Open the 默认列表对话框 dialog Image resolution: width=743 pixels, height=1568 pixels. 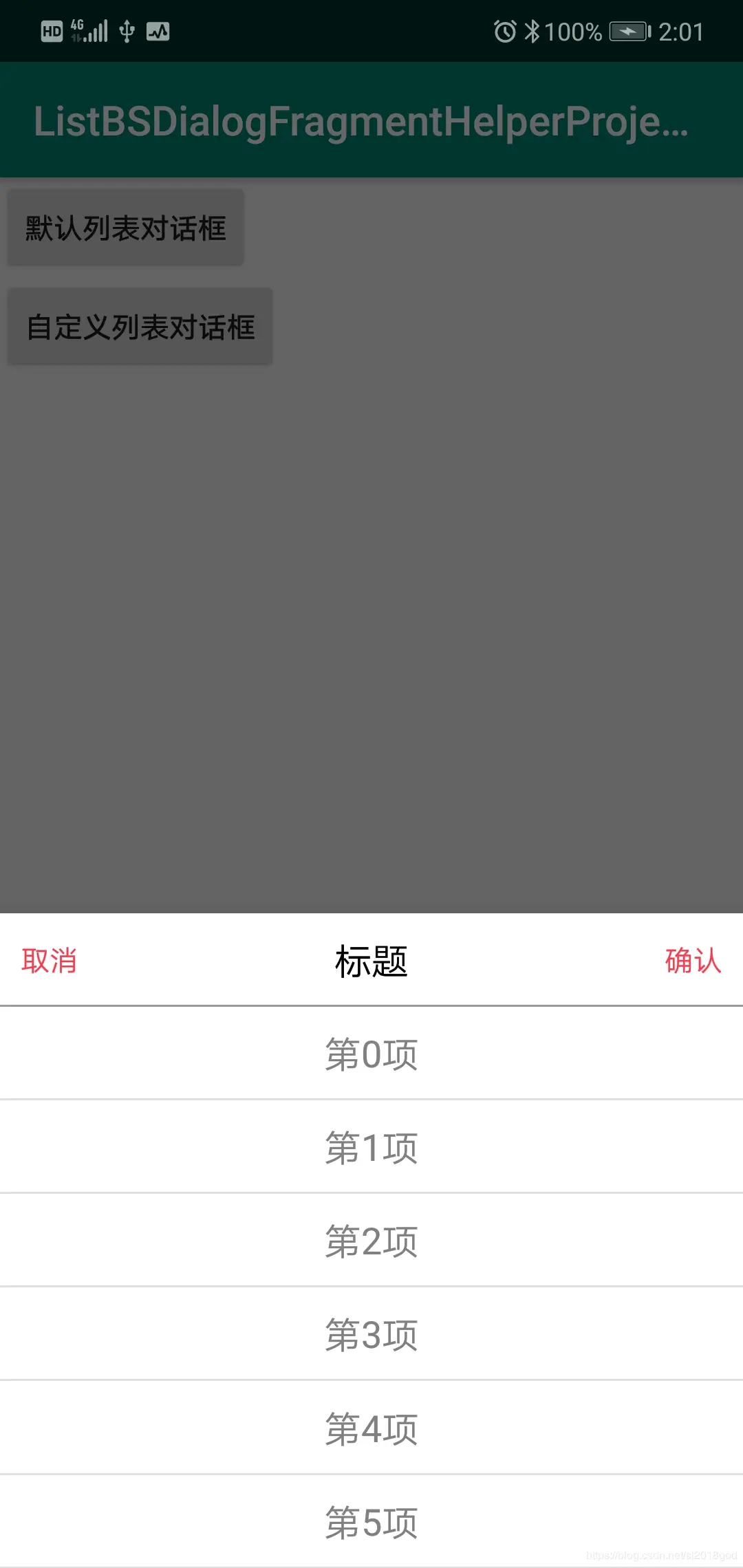125,227
